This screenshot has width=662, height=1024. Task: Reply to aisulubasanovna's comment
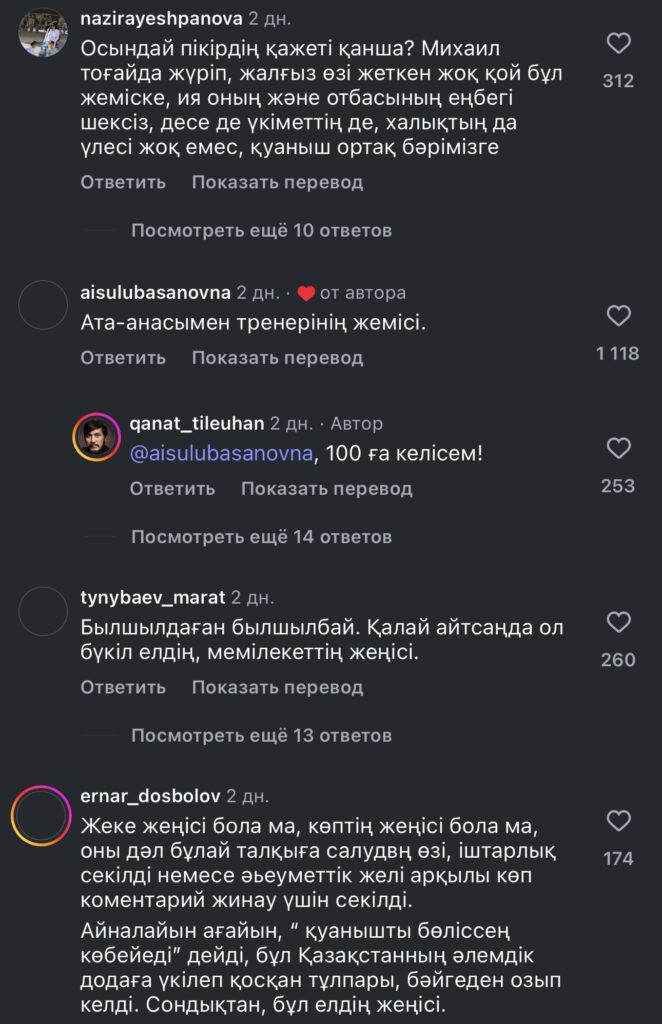tap(122, 357)
